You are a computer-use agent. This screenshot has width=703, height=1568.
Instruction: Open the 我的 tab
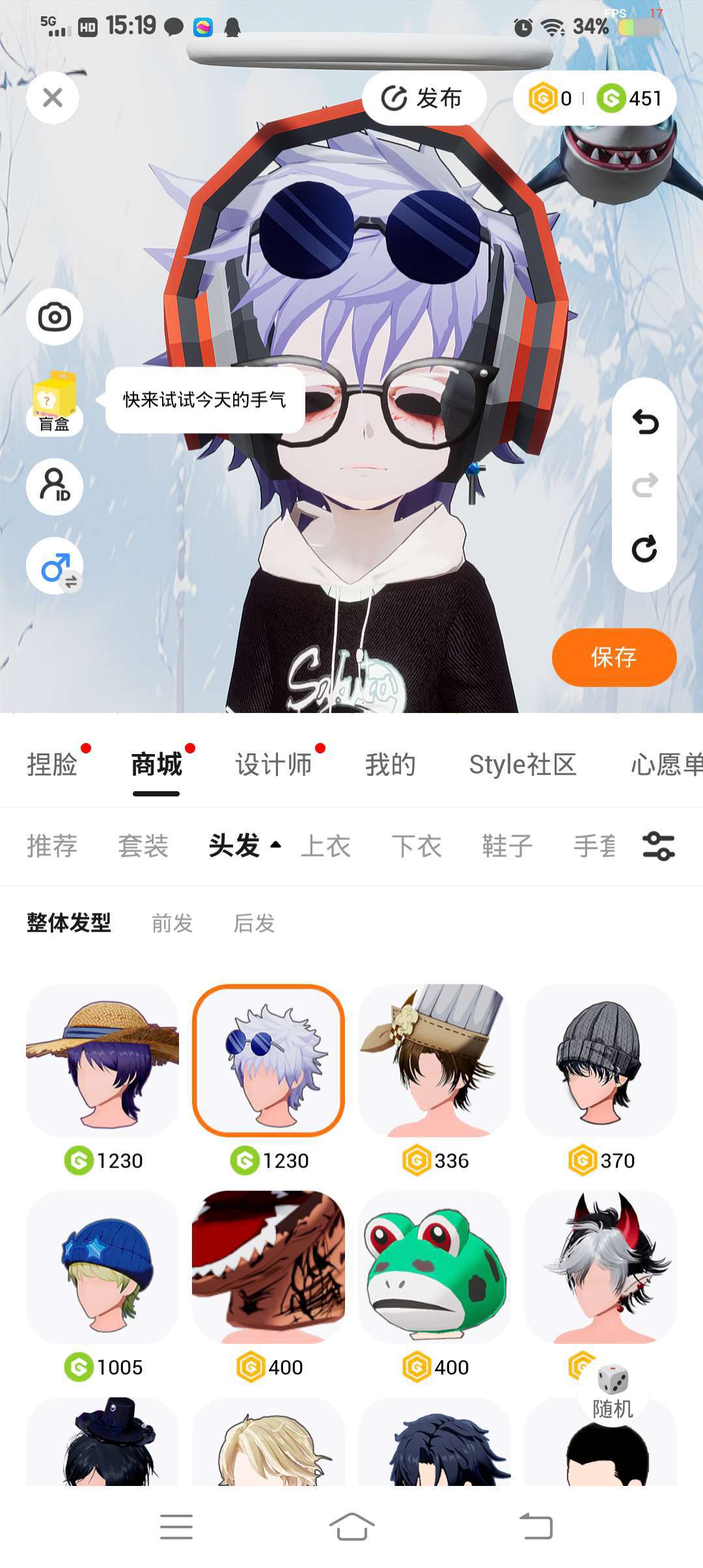click(x=390, y=764)
